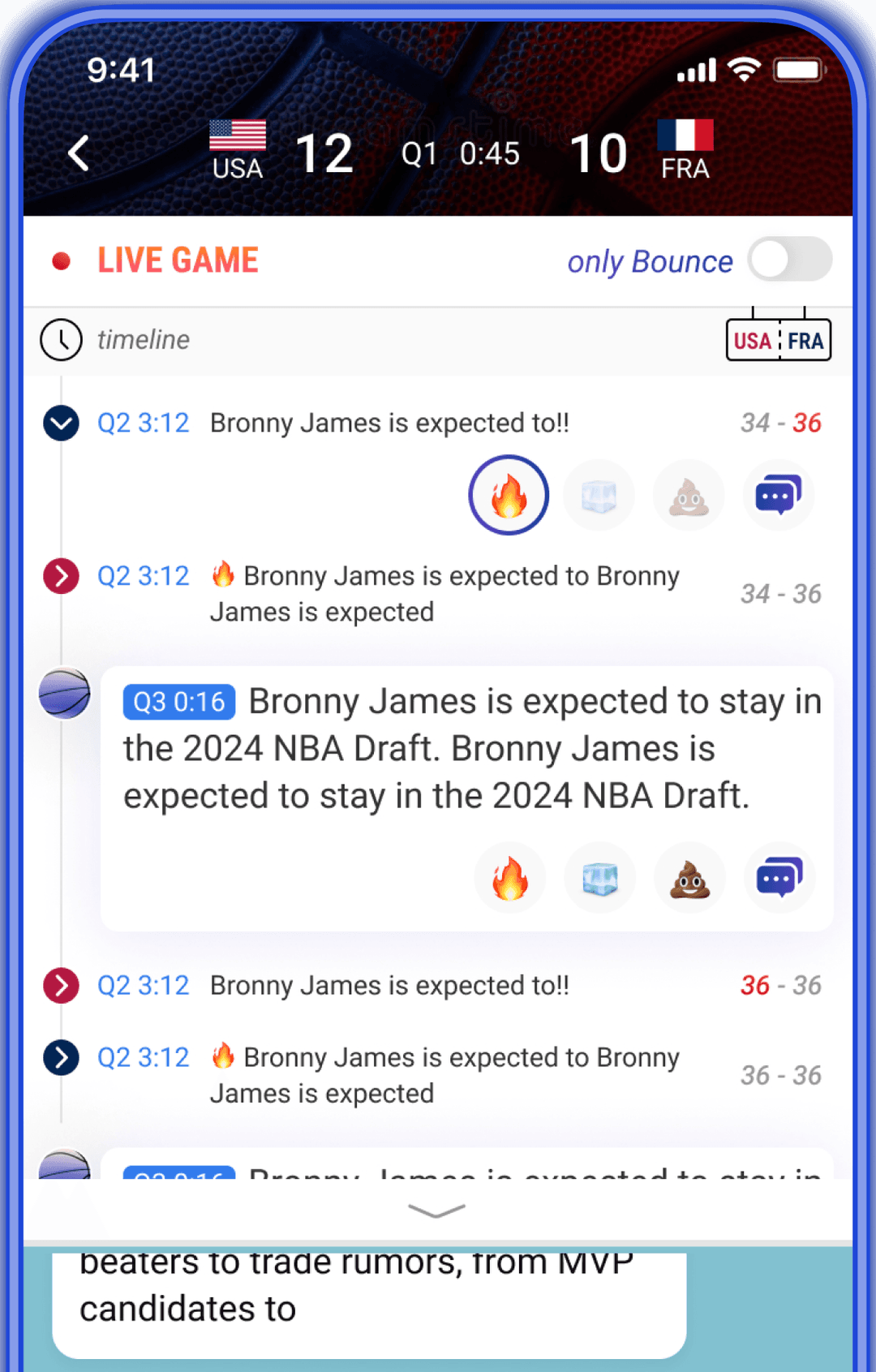Expand the second Q2 3:12 event
The height and width of the screenshot is (1372, 876).
coord(60,576)
